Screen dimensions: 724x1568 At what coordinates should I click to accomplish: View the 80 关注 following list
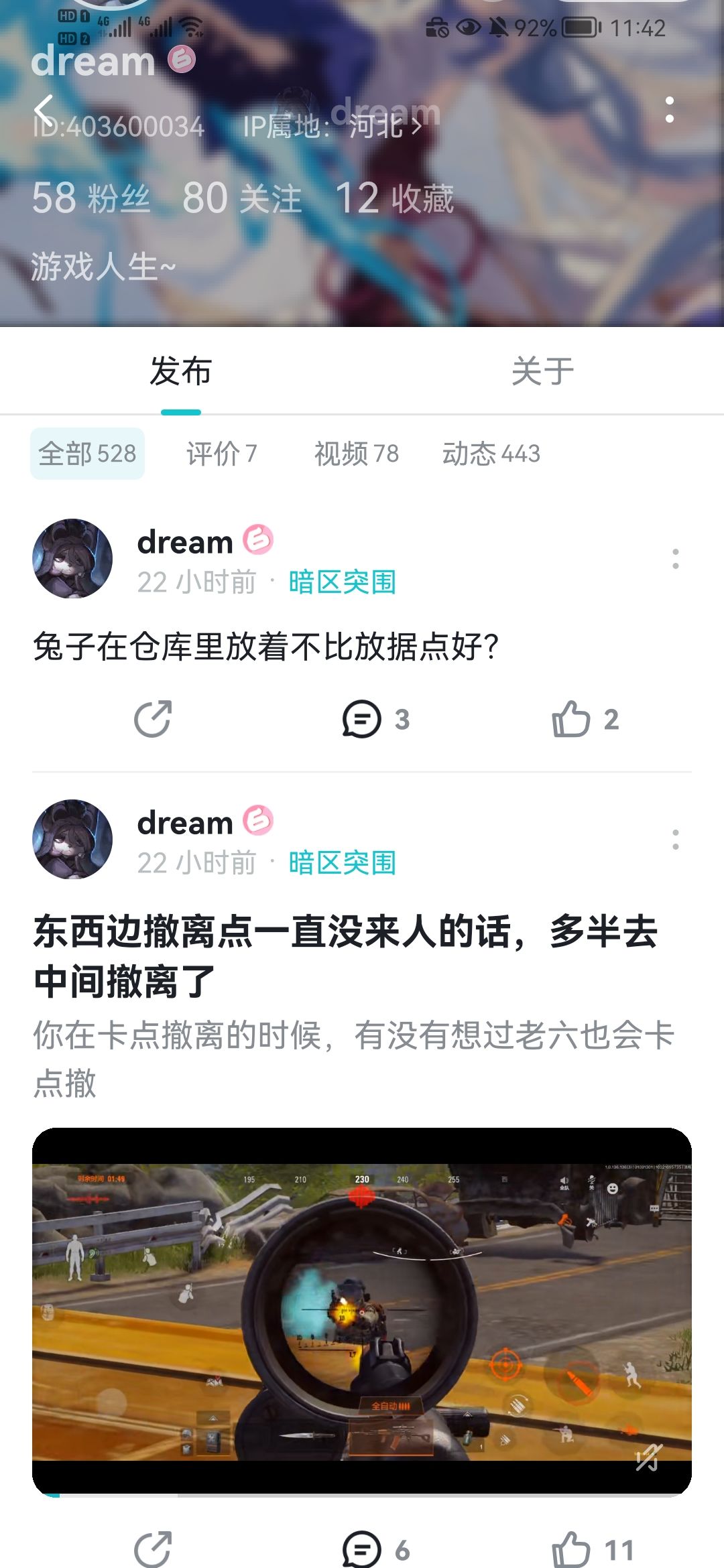243,198
